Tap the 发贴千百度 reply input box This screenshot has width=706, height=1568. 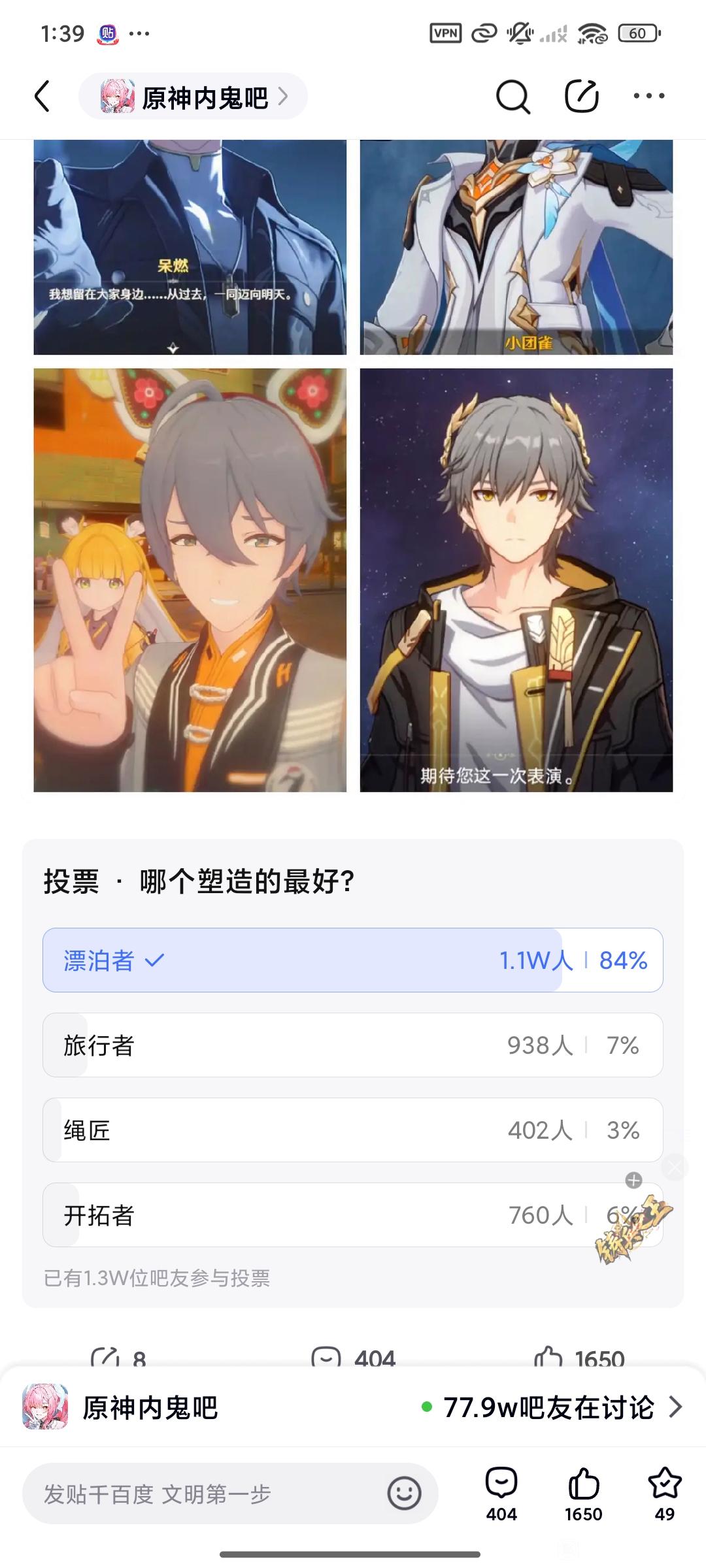[x=203, y=1494]
